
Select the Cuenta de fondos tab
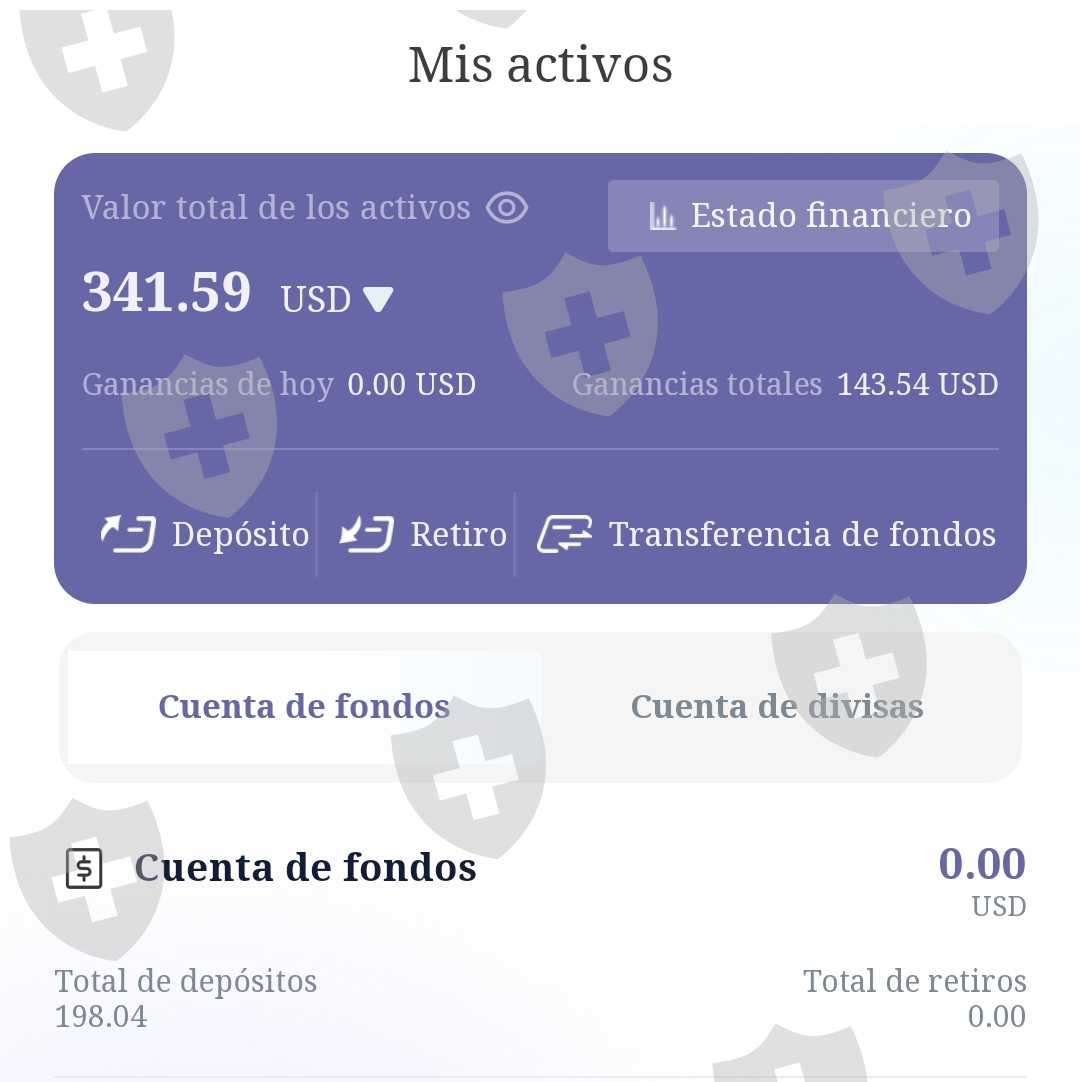point(304,707)
